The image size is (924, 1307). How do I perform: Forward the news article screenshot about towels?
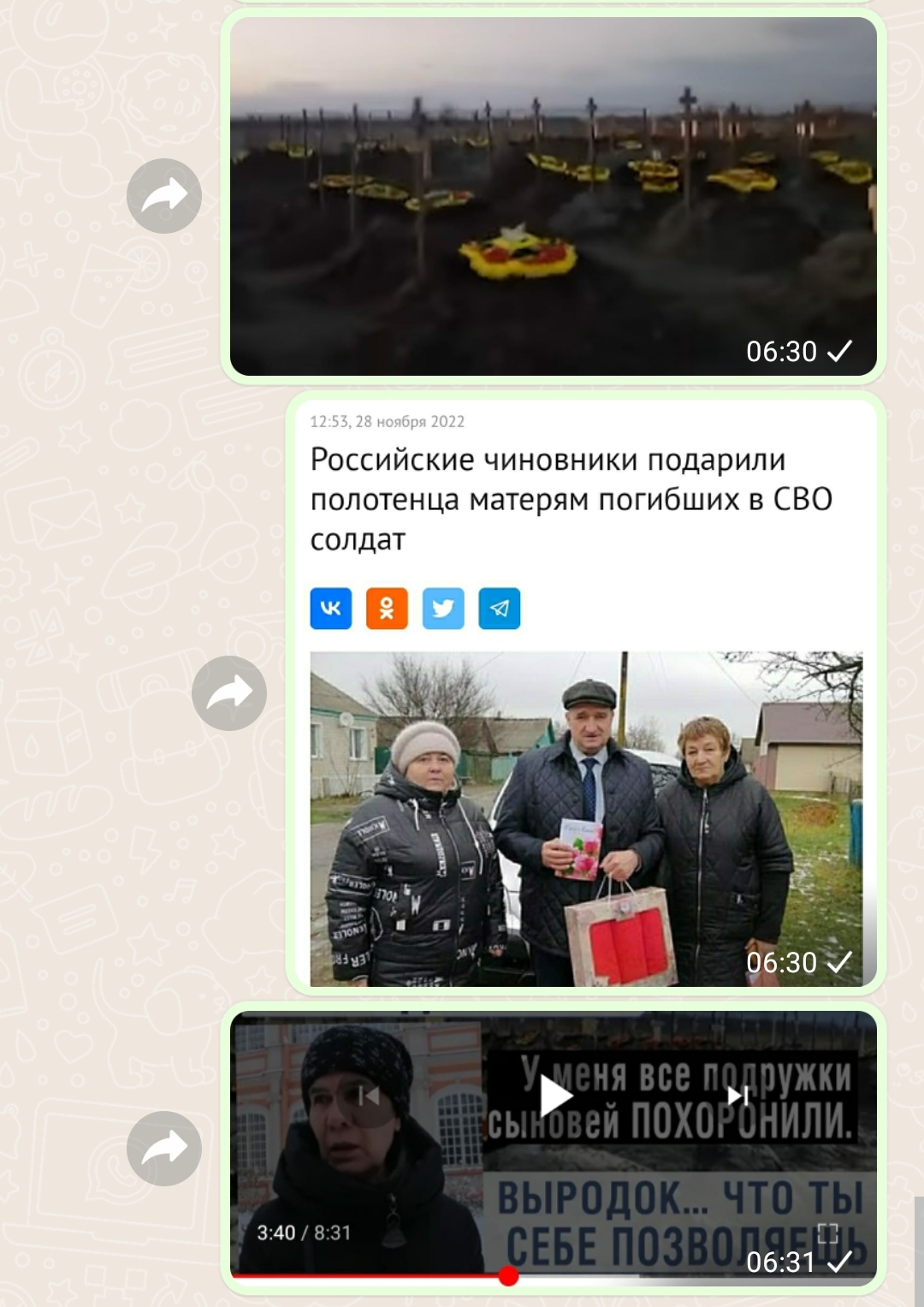(x=228, y=692)
